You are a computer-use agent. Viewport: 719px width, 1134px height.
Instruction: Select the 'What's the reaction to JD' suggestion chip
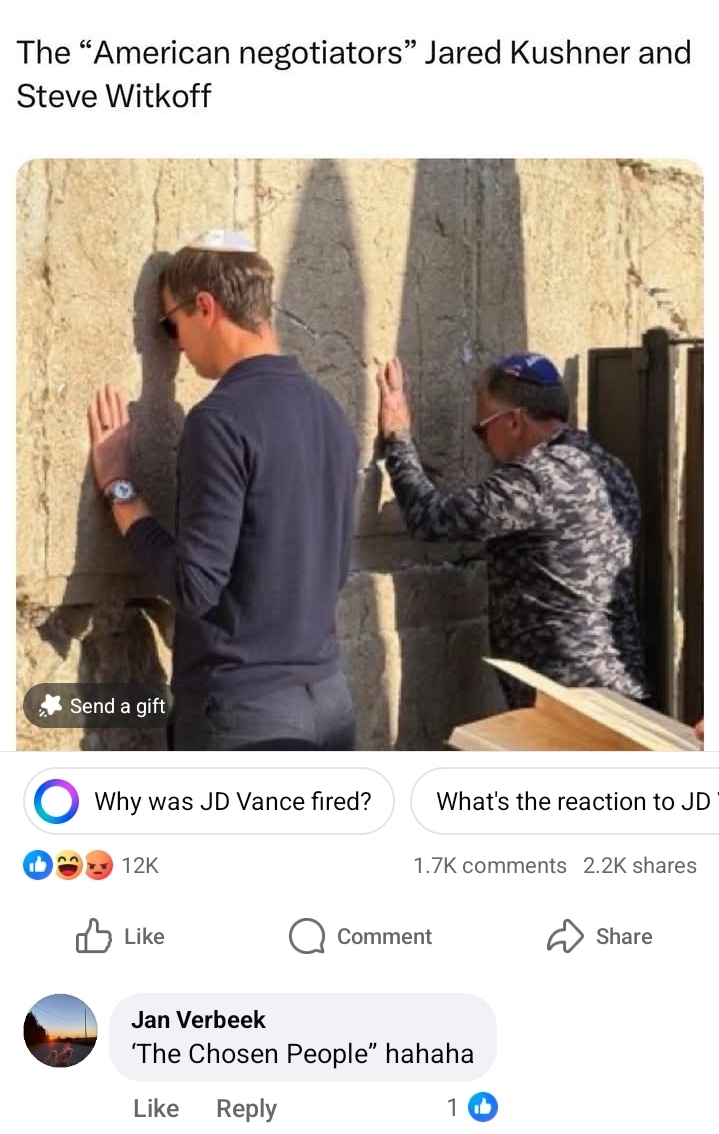pyautogui.click(x=570, y=801)
